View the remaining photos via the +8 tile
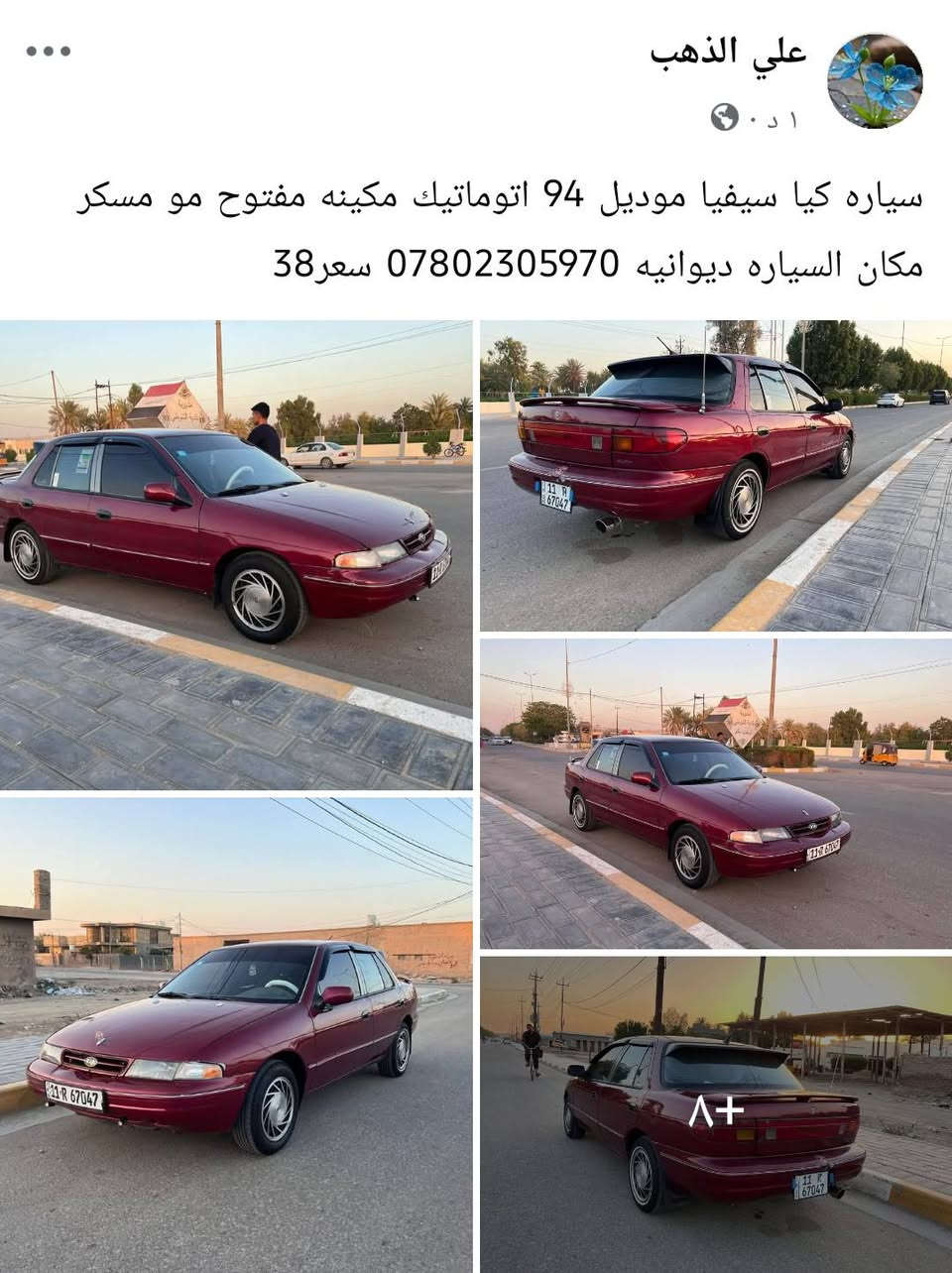Viewport: 952px width, 1273px height. (716, 1114)
